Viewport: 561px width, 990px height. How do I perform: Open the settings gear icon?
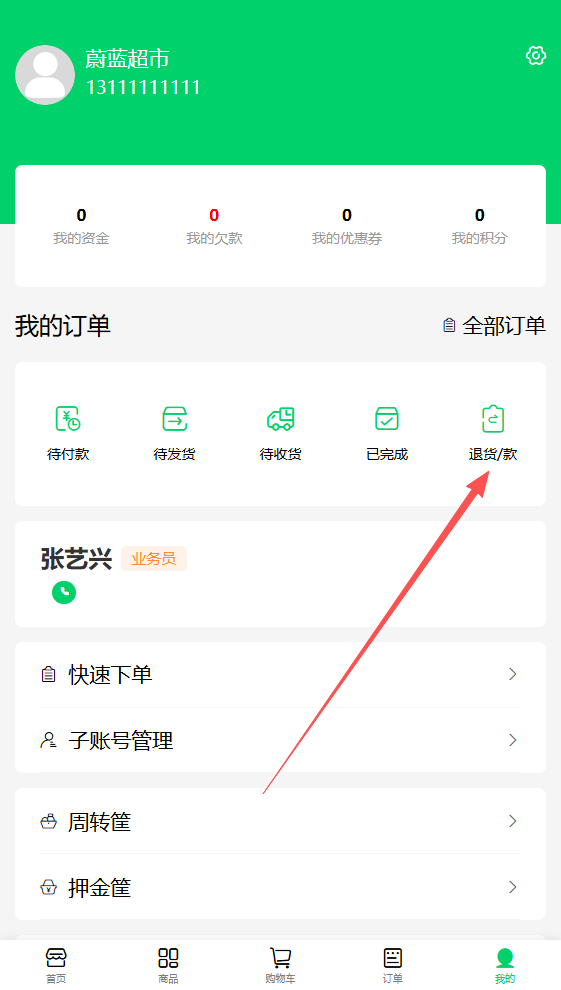[x=536, y=56]
